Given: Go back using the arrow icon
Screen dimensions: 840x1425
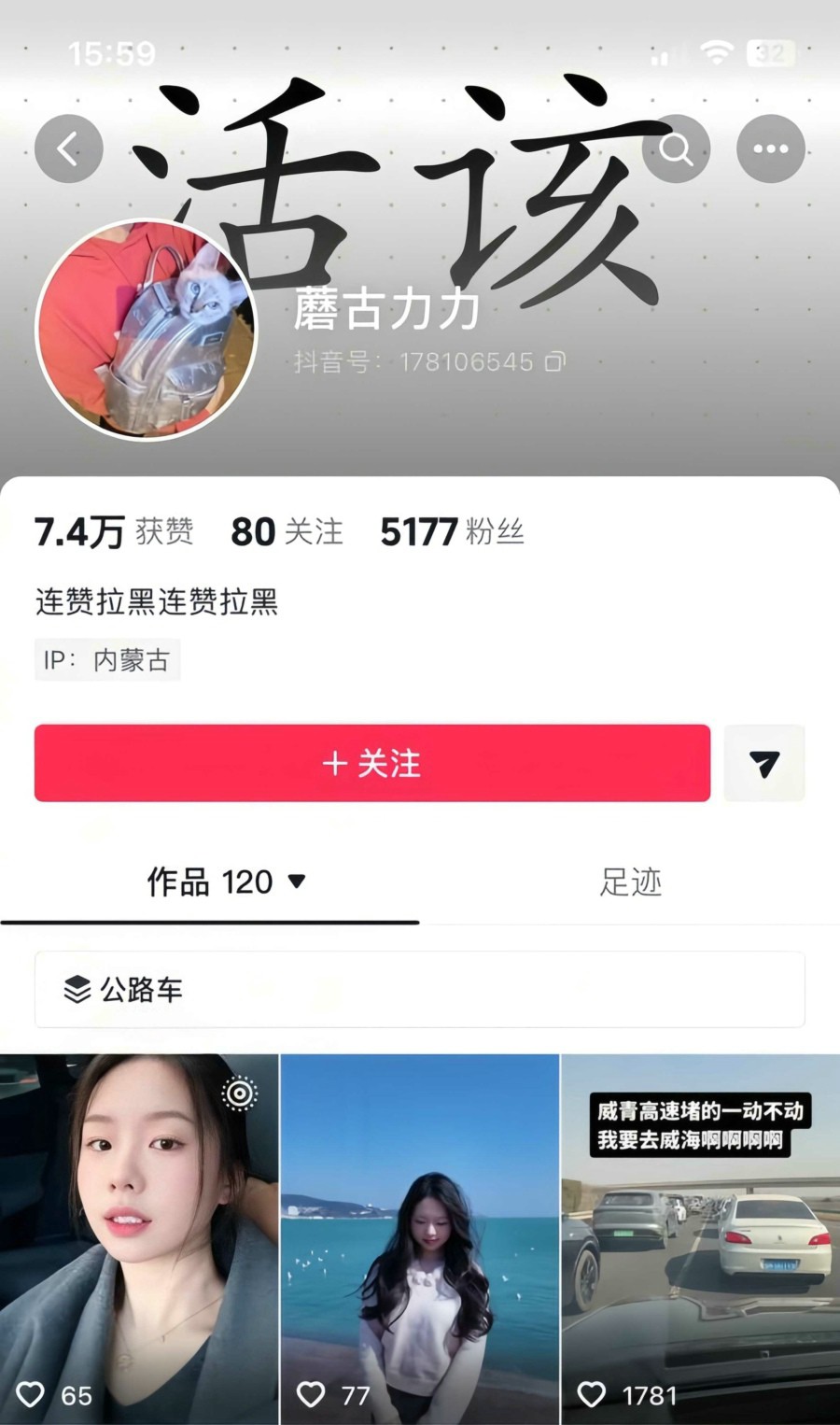Looking at the screenshot, I should coord(68,148).
